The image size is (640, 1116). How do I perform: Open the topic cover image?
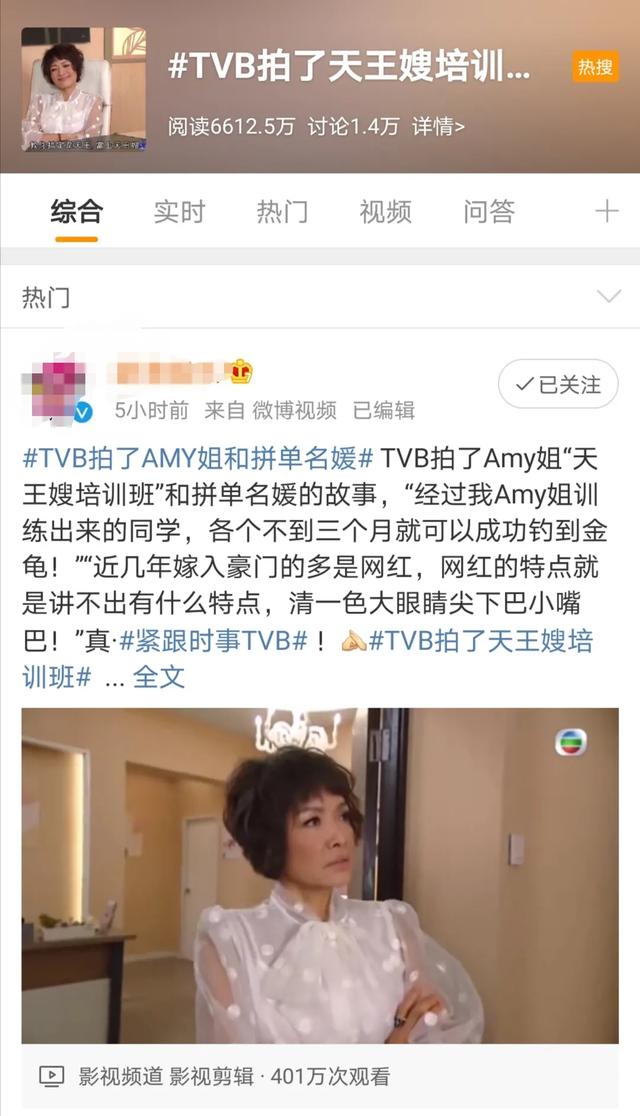point(84,90)
